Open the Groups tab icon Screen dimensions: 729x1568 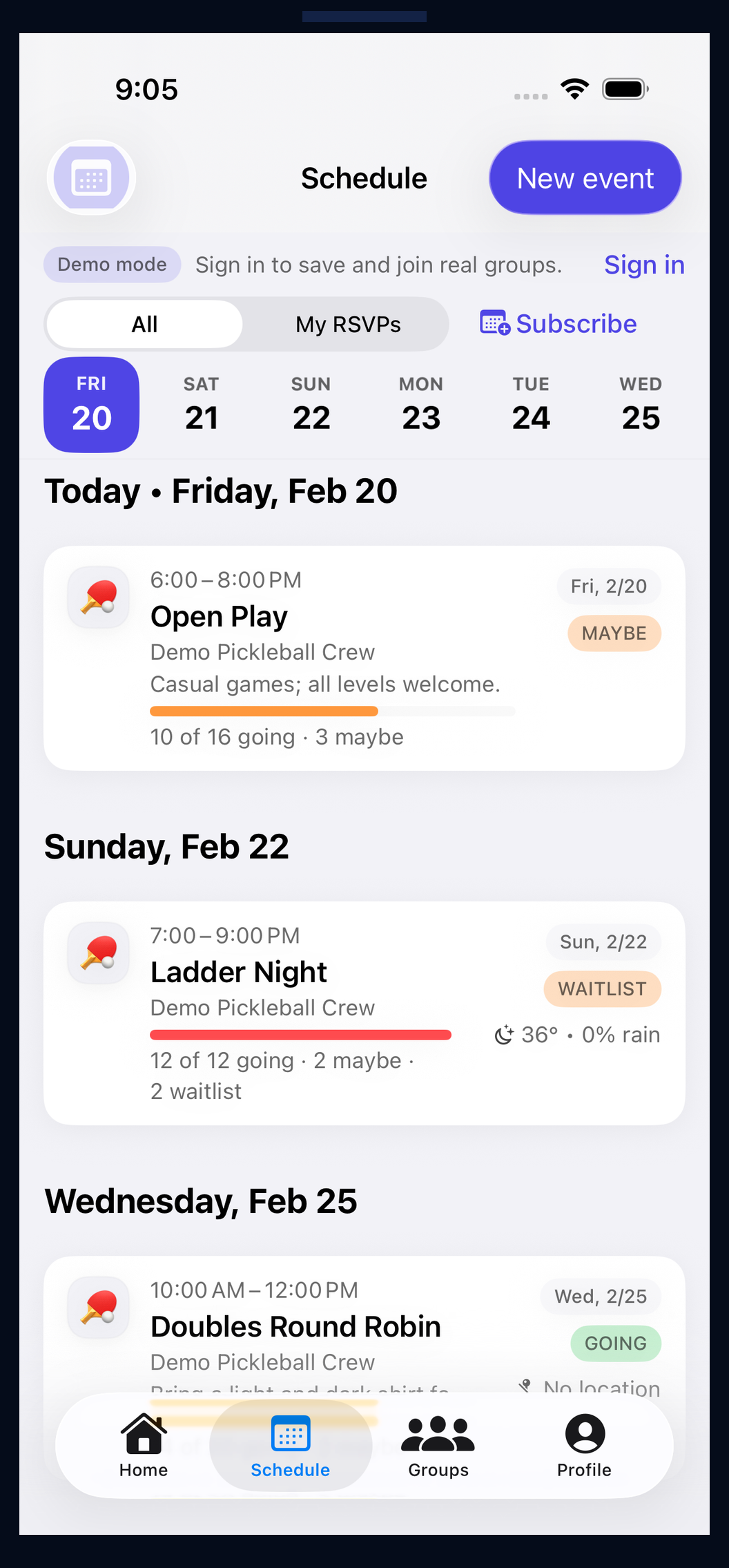pyautogui.click(x=437, y=1431)
